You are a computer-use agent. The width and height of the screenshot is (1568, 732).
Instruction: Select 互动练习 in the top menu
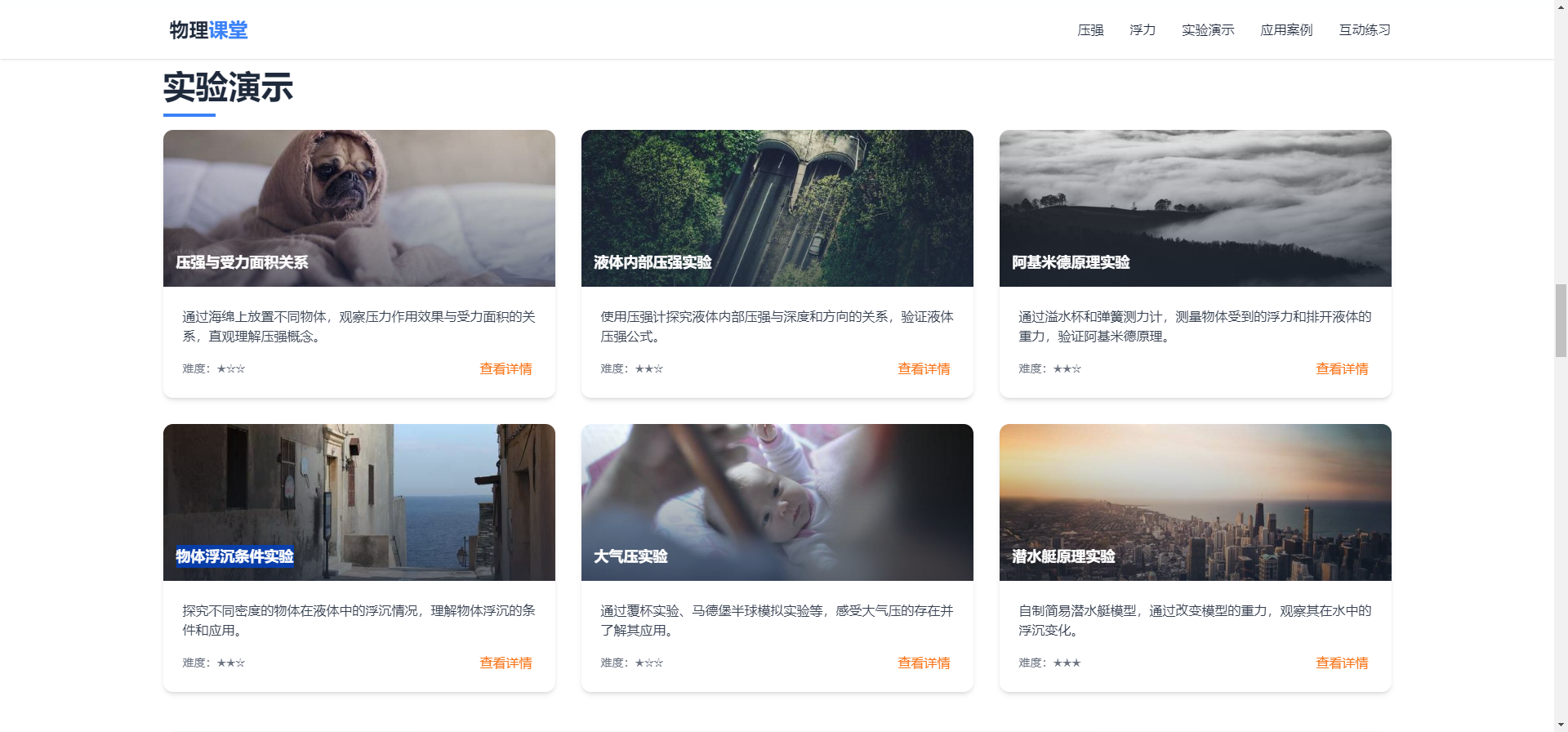1364,30
